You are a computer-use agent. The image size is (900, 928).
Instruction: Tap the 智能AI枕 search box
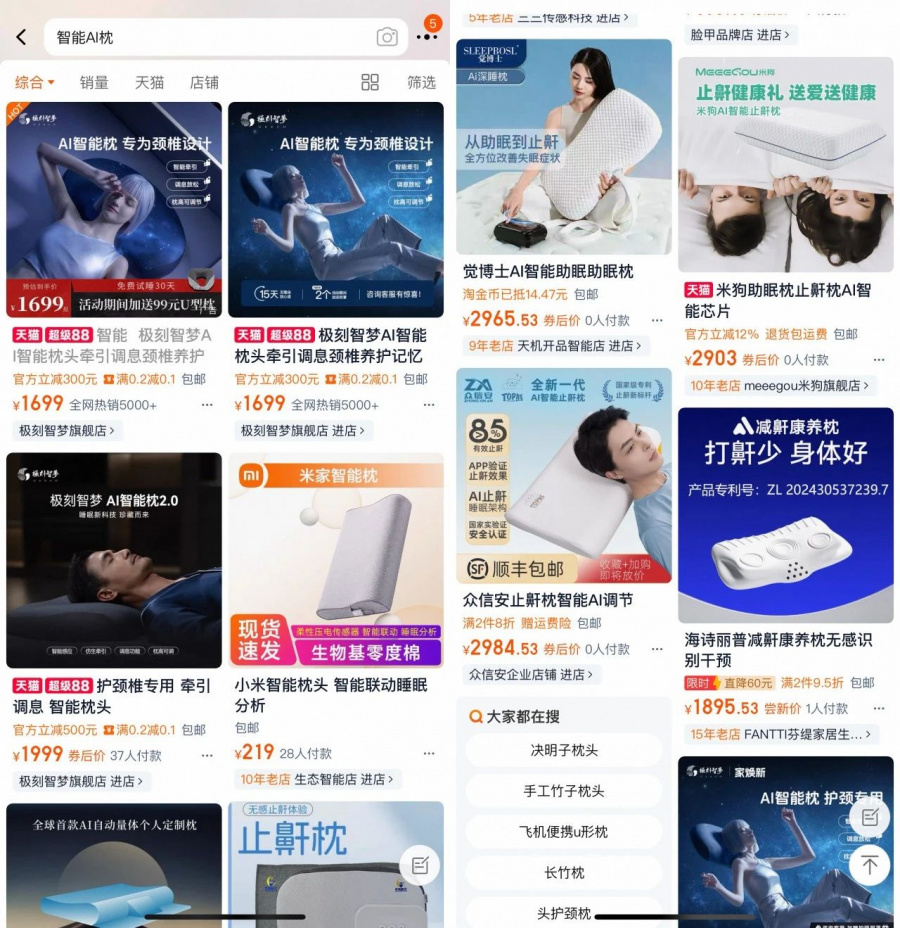200,37
